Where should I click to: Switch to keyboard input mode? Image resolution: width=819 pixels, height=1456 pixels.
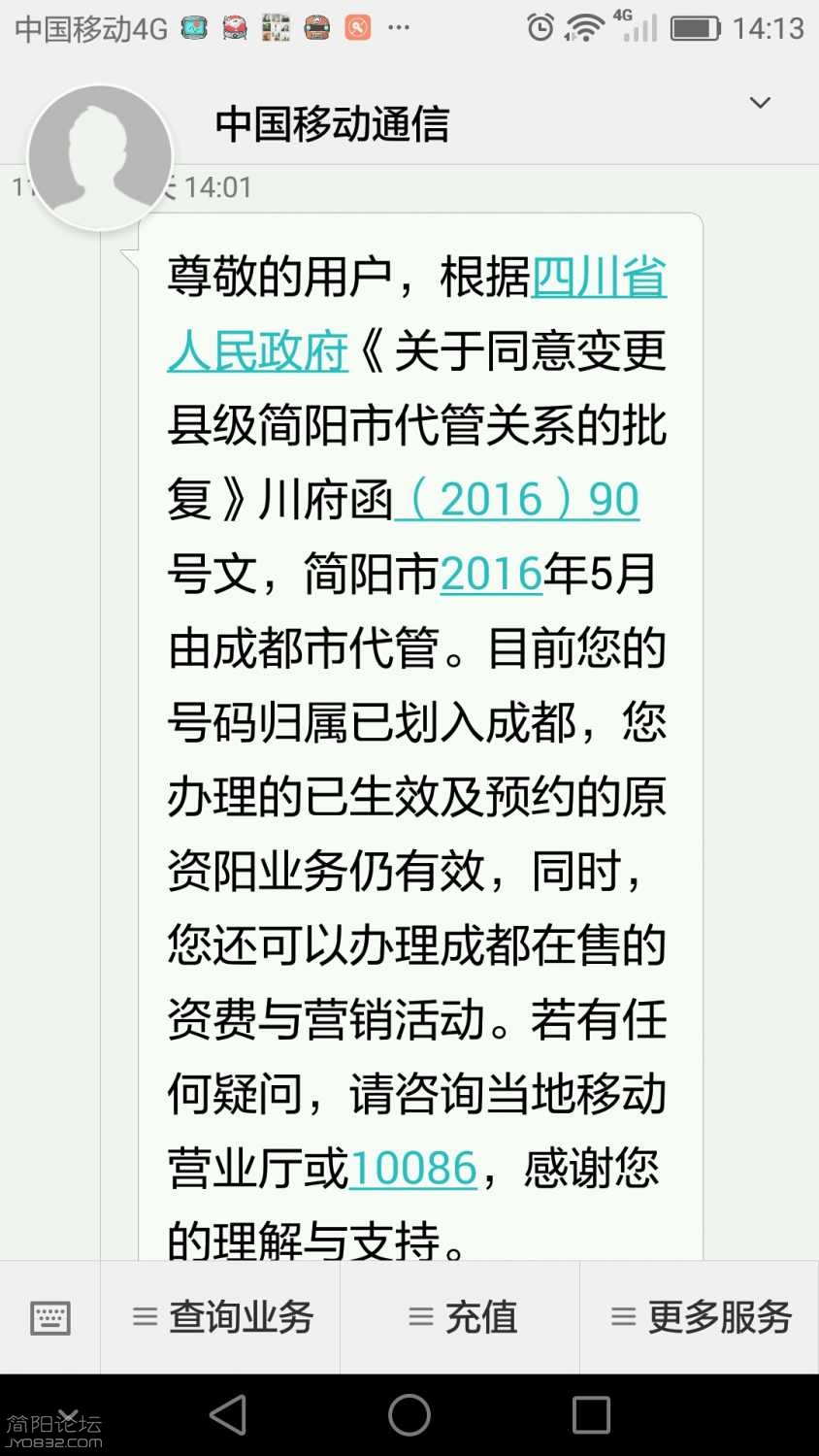[50, 1317]
